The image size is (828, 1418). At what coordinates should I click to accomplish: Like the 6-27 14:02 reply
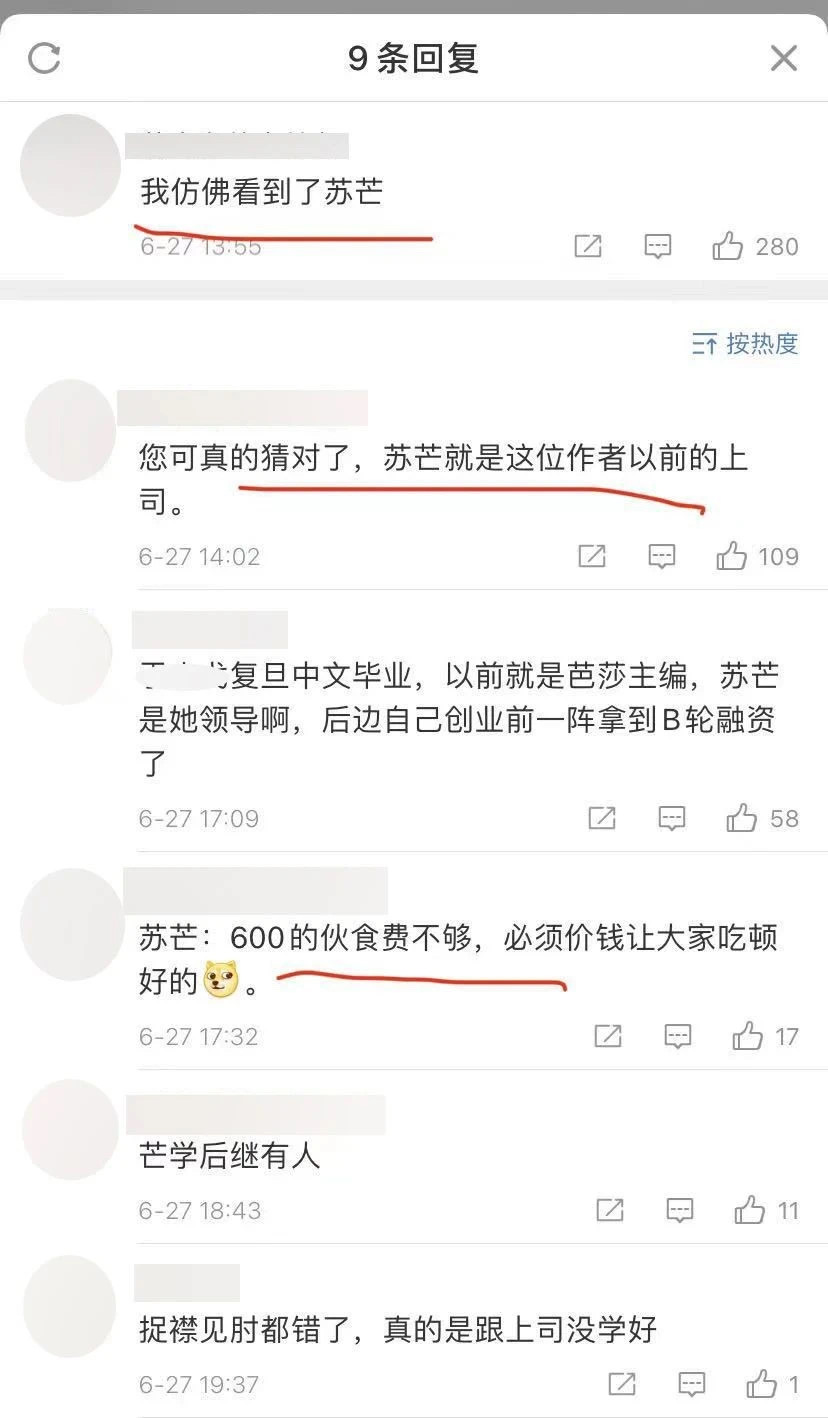coord(732,556)
